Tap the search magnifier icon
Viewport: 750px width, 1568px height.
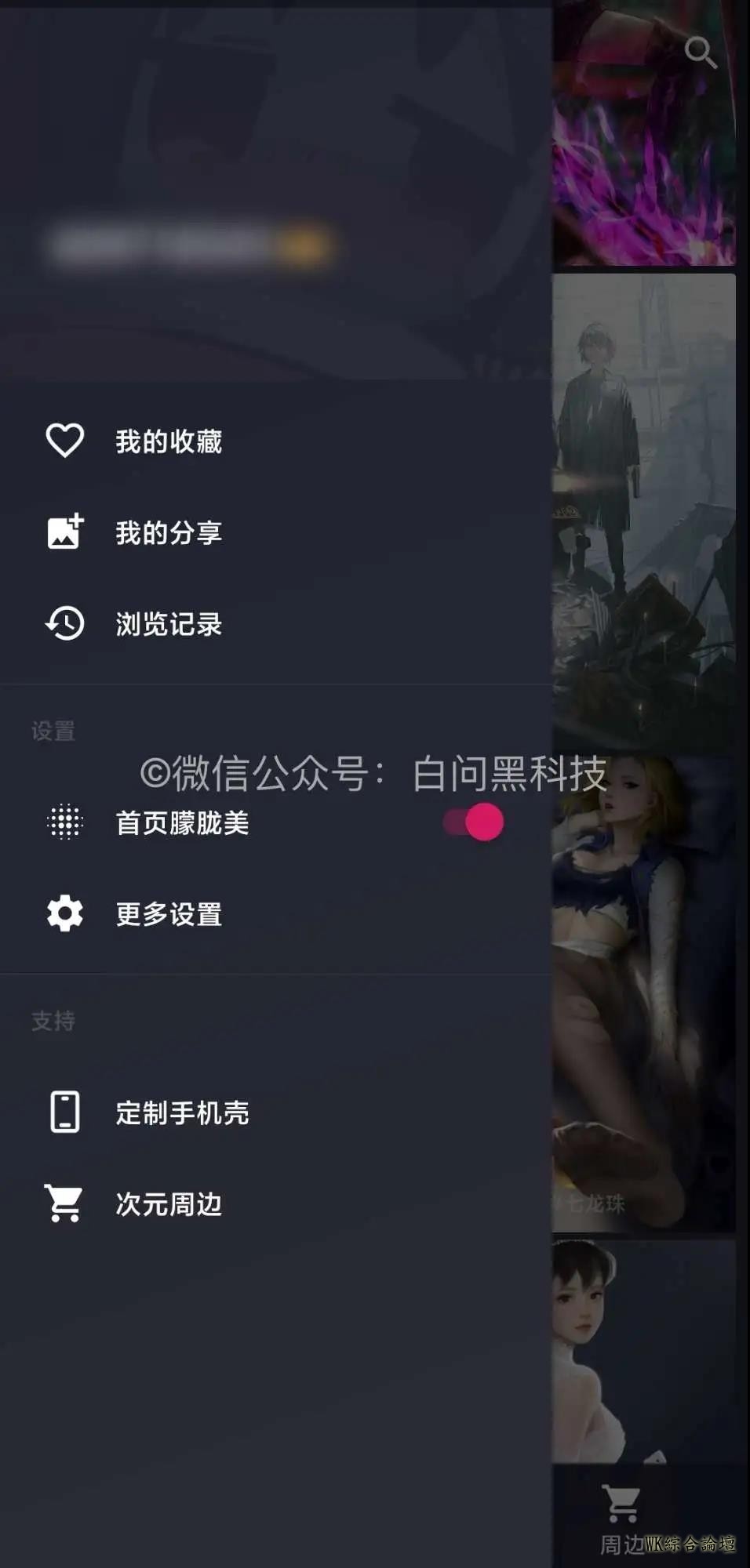tap(700, 53)
